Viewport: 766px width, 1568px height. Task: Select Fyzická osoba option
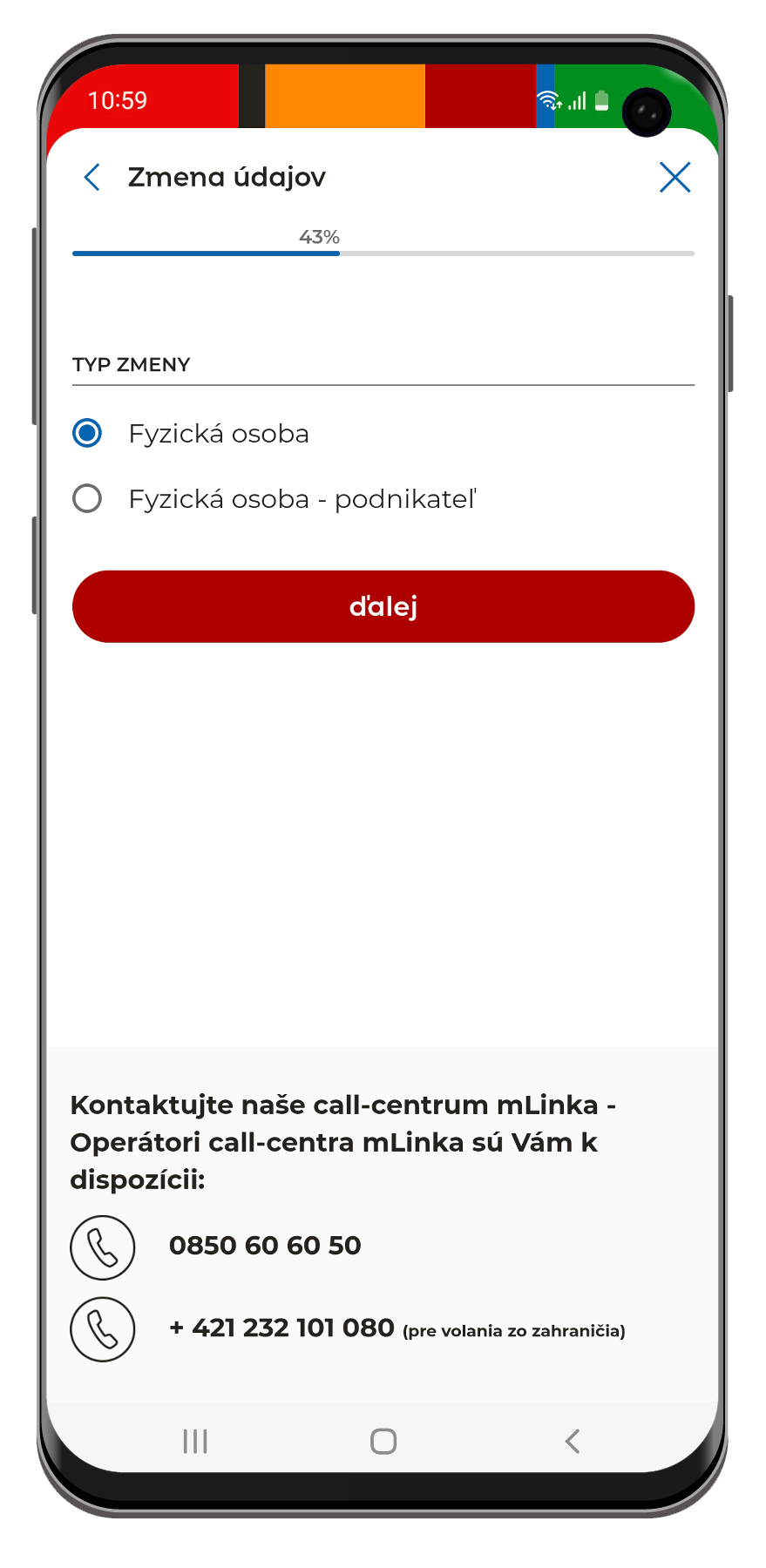click(87, 433)
